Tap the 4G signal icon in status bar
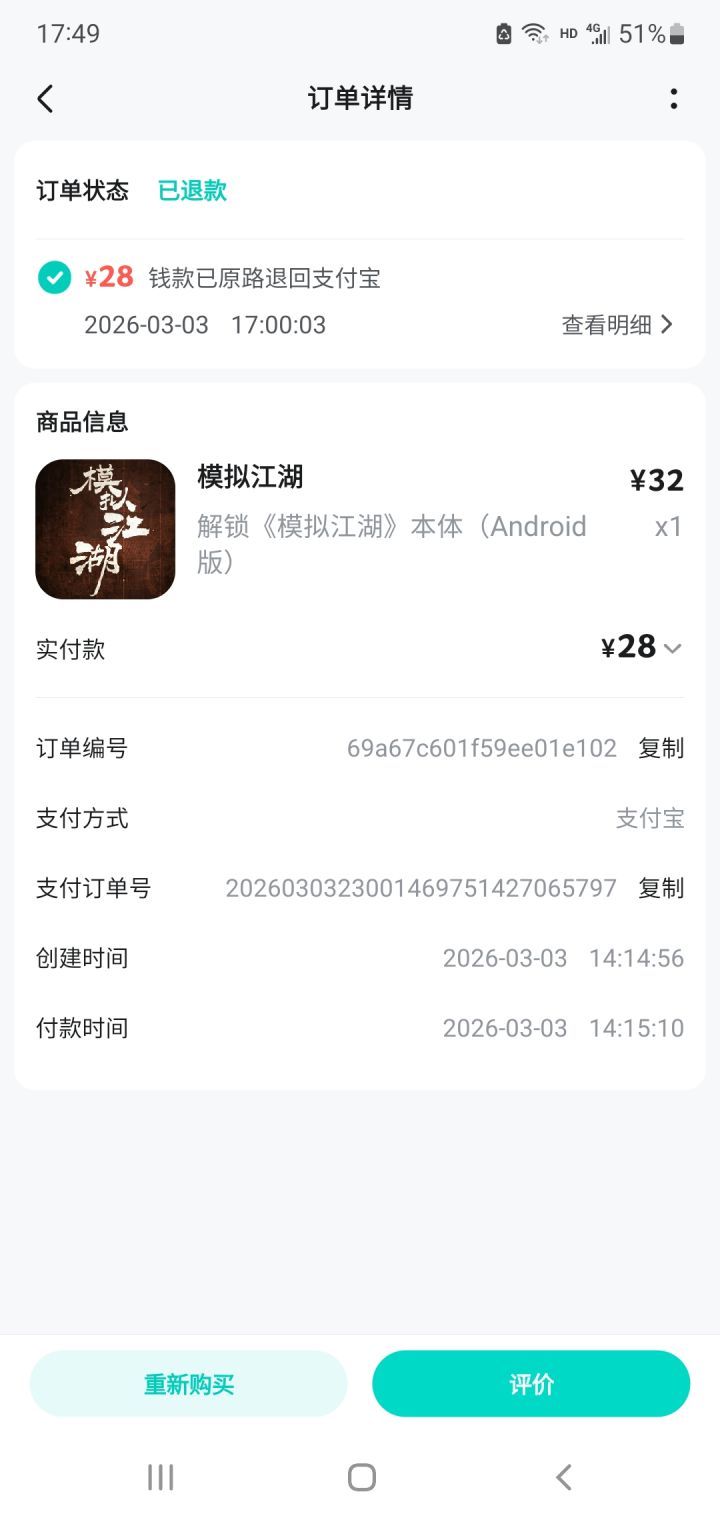Image resolution: width=720 pixels, height=1520 pixels. pos(598,33)
